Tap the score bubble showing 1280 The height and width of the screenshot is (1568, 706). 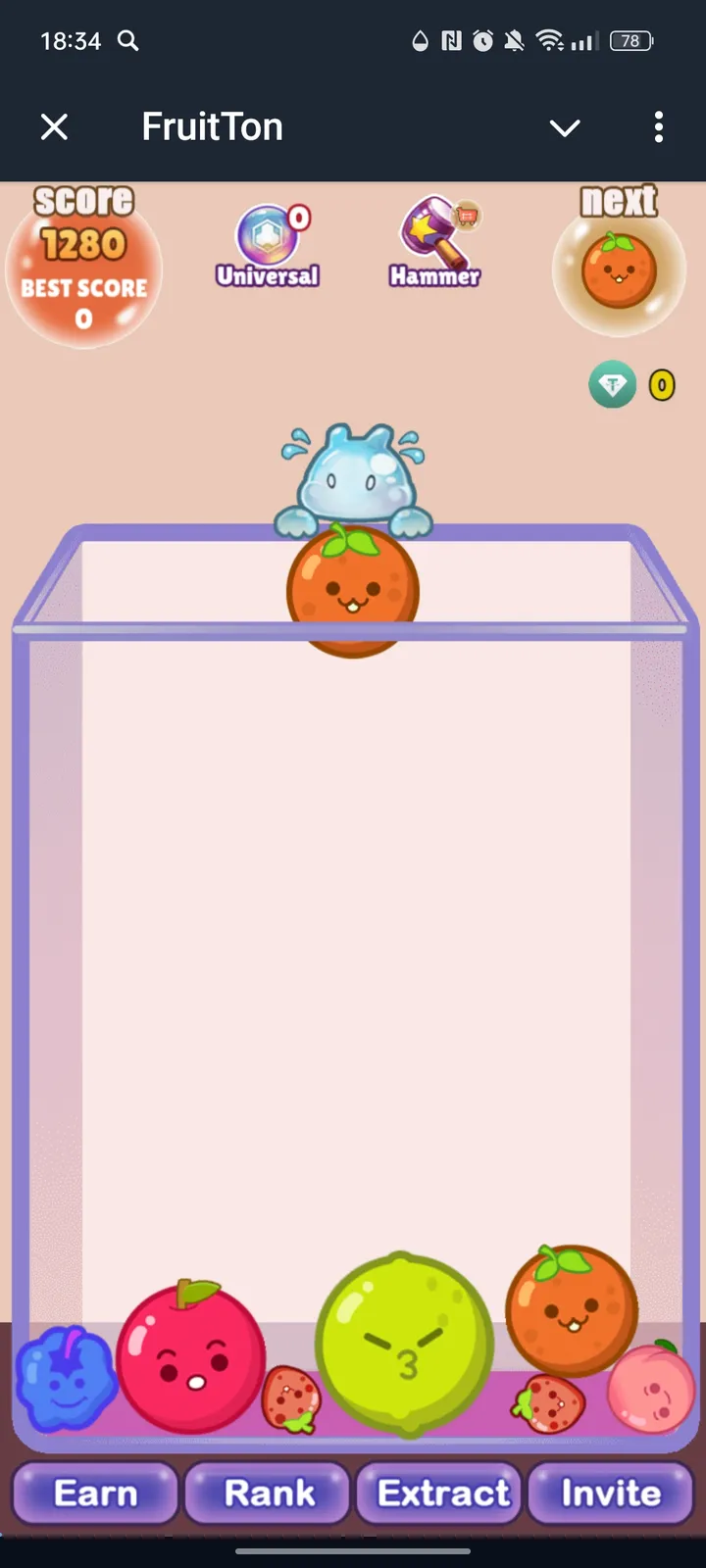pos(84,265)
